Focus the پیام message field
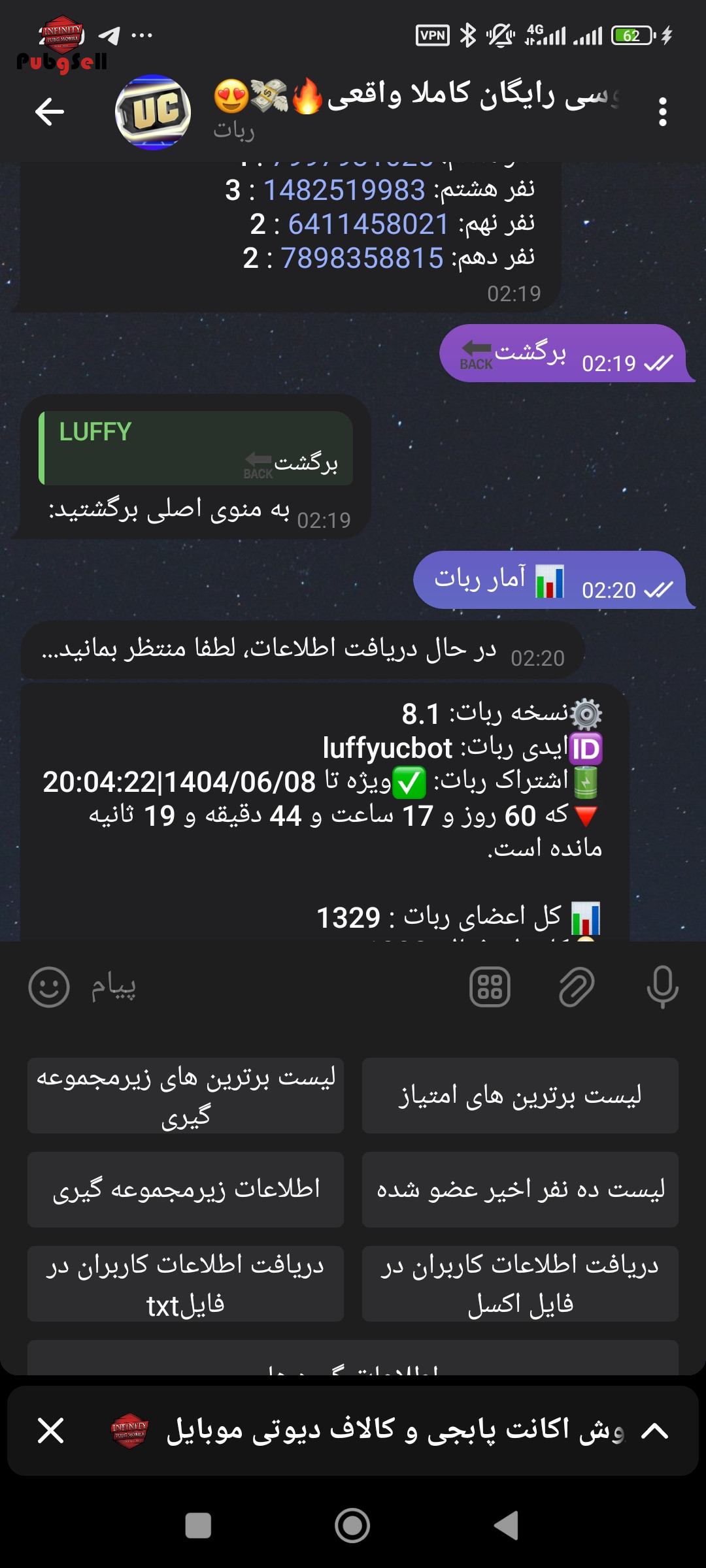Screen dimensions: 706x1568 tap(261, 987)
